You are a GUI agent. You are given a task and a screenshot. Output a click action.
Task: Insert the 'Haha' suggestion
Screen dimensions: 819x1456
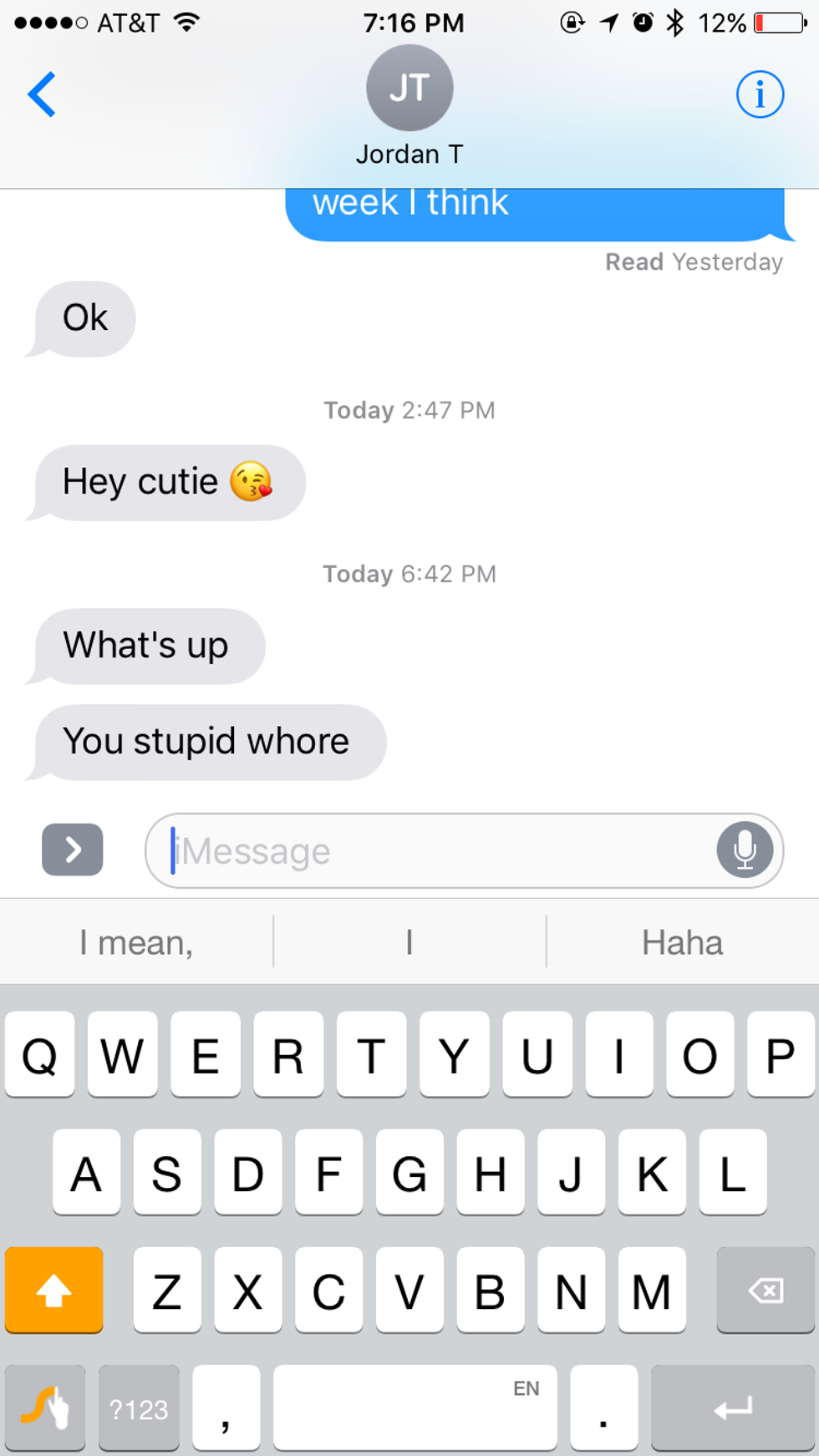click(x=682, y=942)
